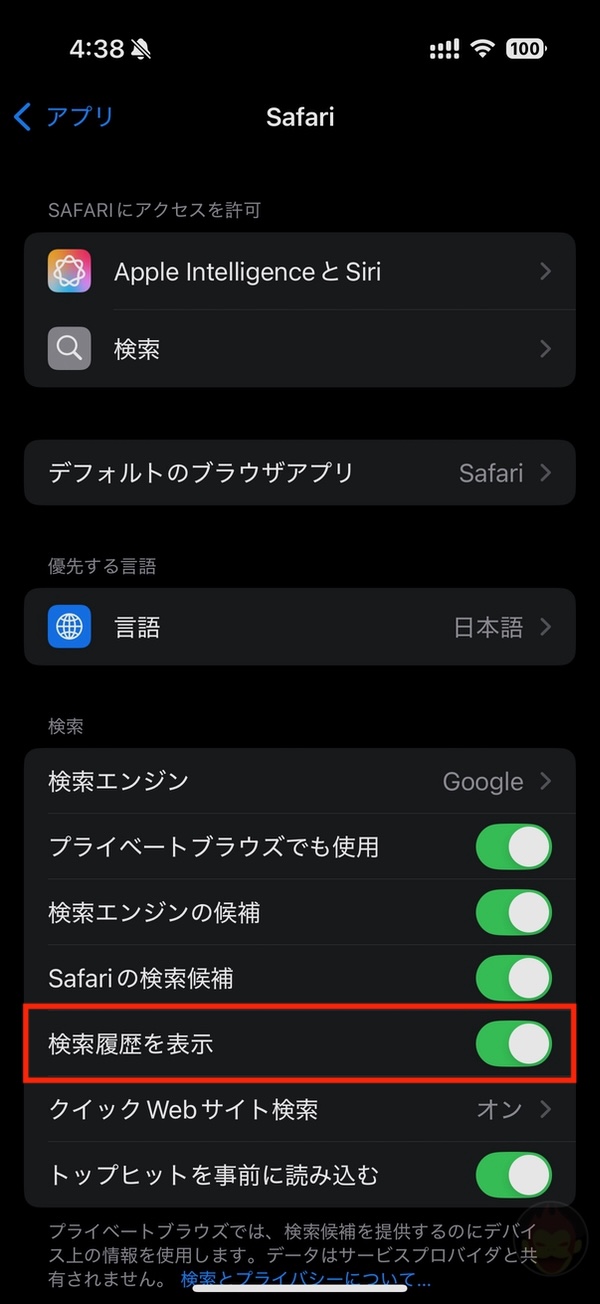Viewport: 600px width, 1304px height.
Task: Open Apple Intelligence と Siri settings
Action: (x=300, y=272)
